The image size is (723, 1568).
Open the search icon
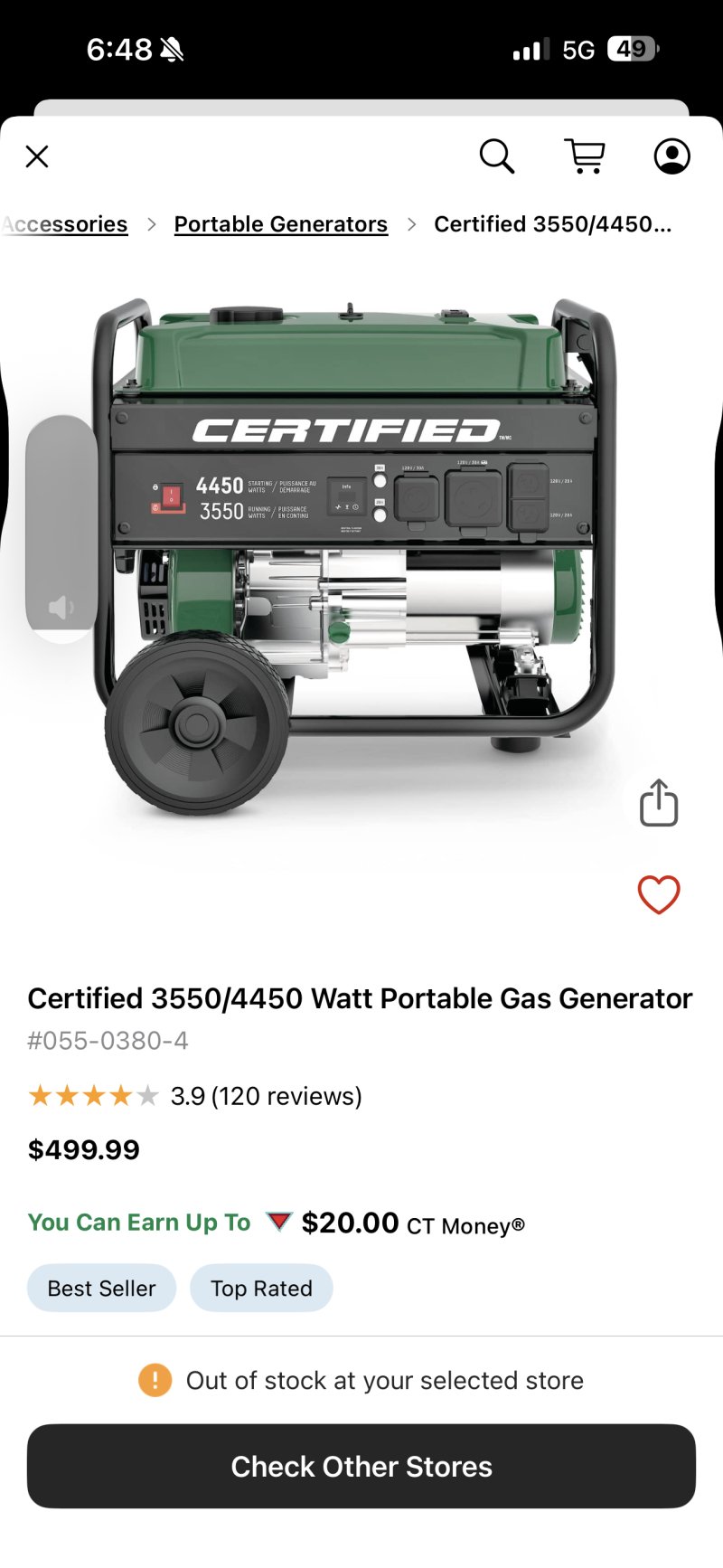(x=496, y=156)
